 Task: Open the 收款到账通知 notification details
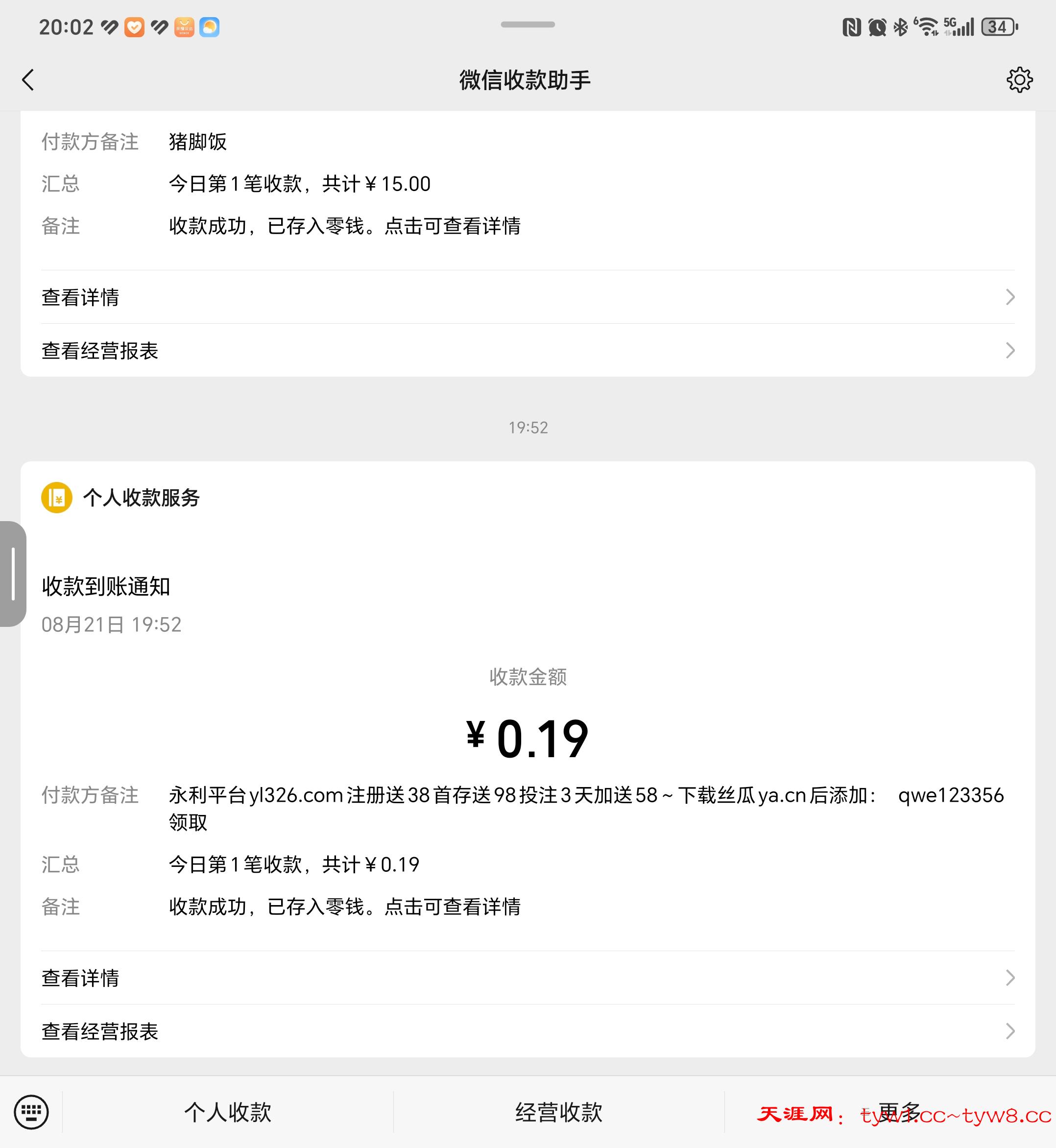[x=107, y=586]
